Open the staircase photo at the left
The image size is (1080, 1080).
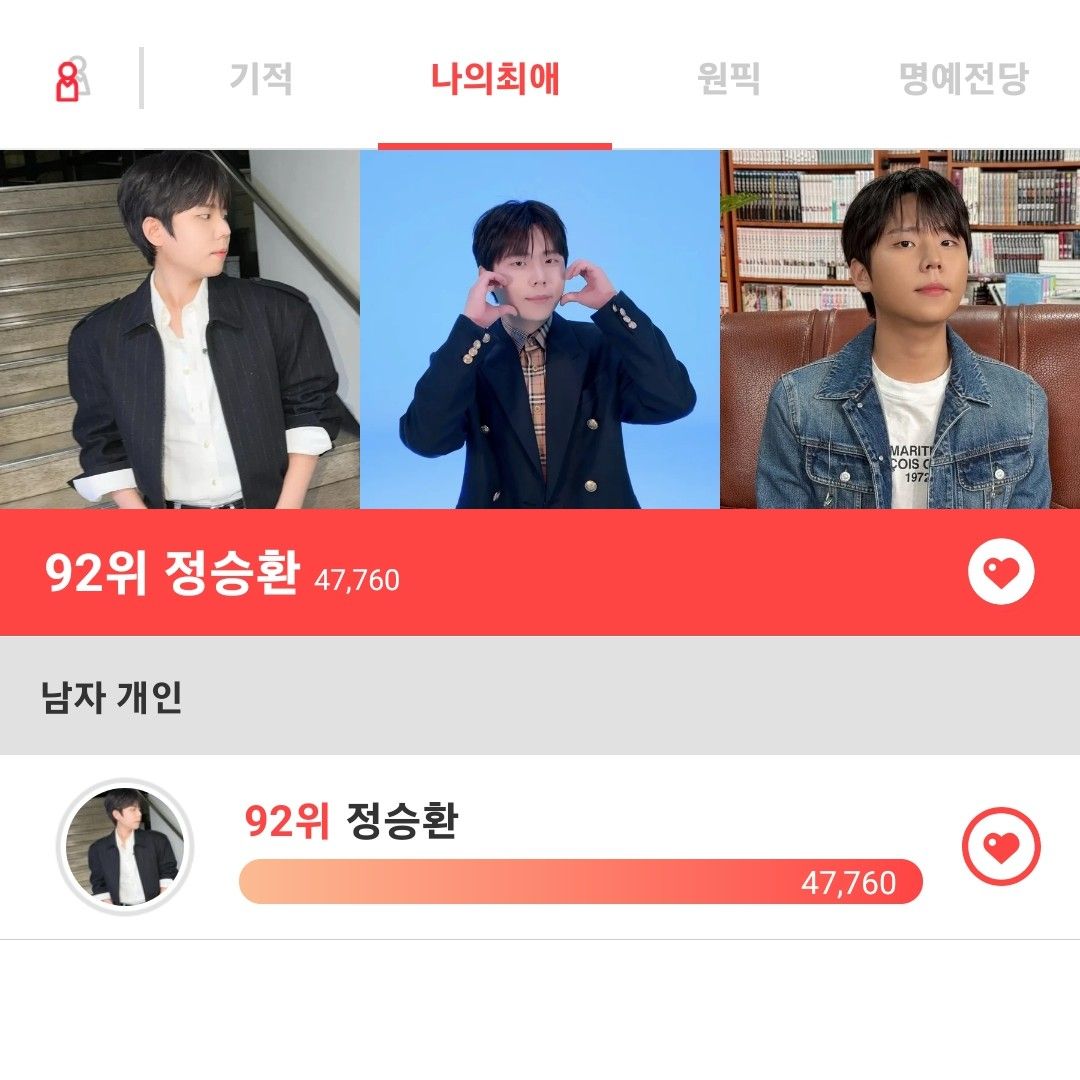[180, 330]
